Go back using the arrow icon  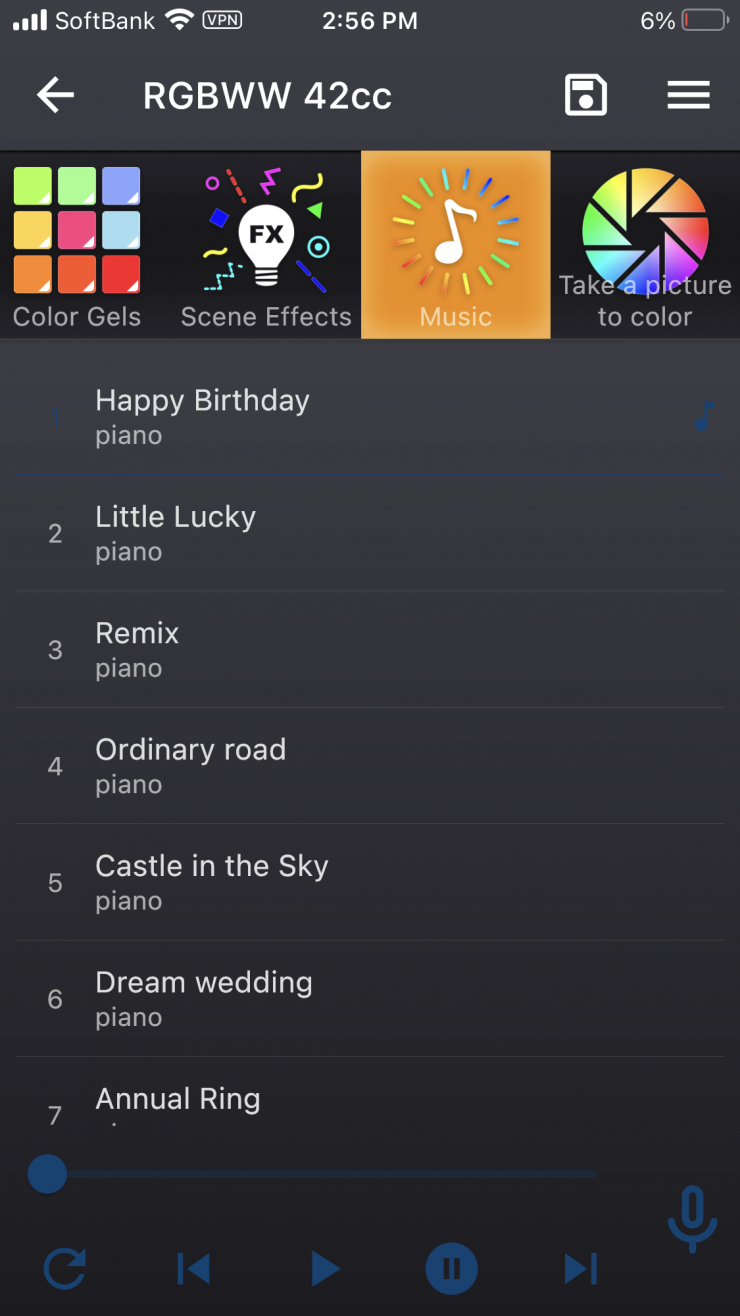tap(55, 96)
